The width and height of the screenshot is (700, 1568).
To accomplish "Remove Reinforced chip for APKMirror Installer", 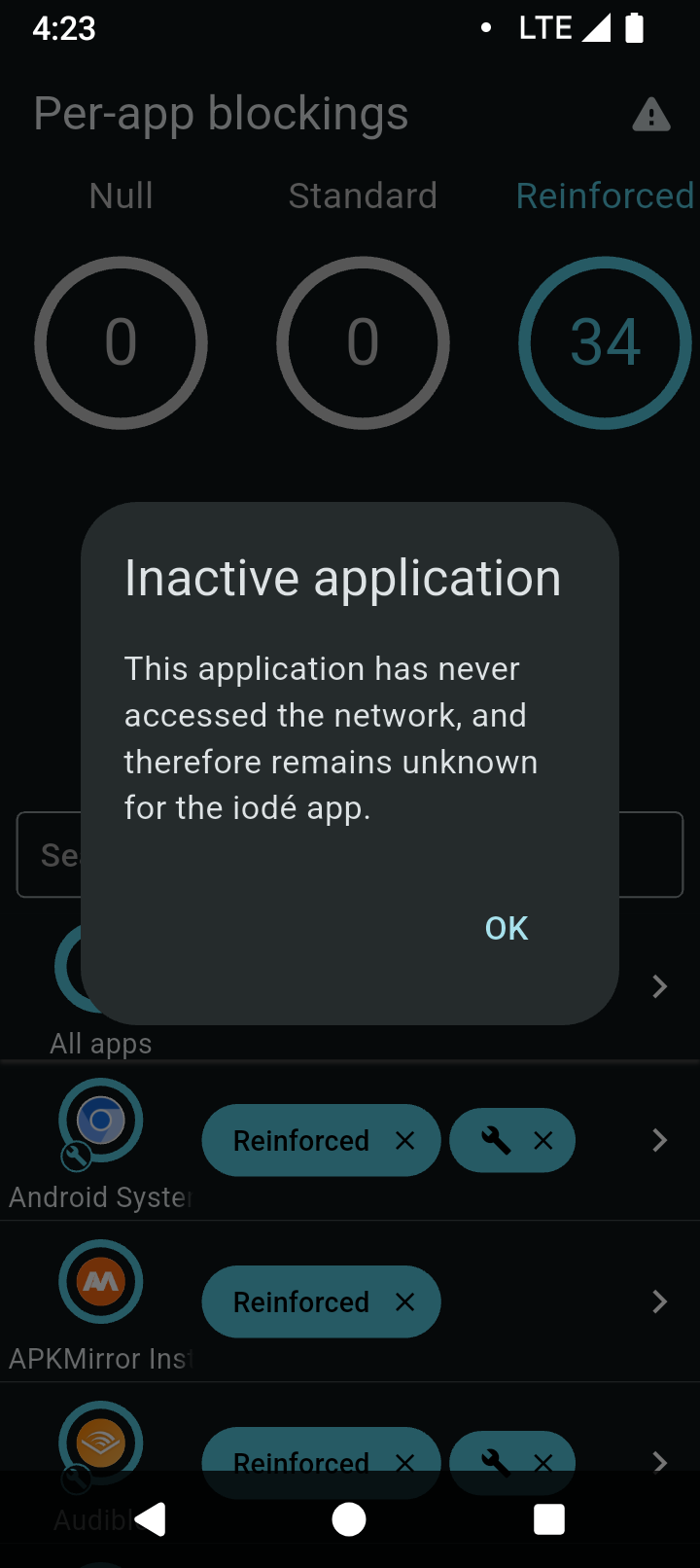I will pyautogui.click(x=405, y=1301).
